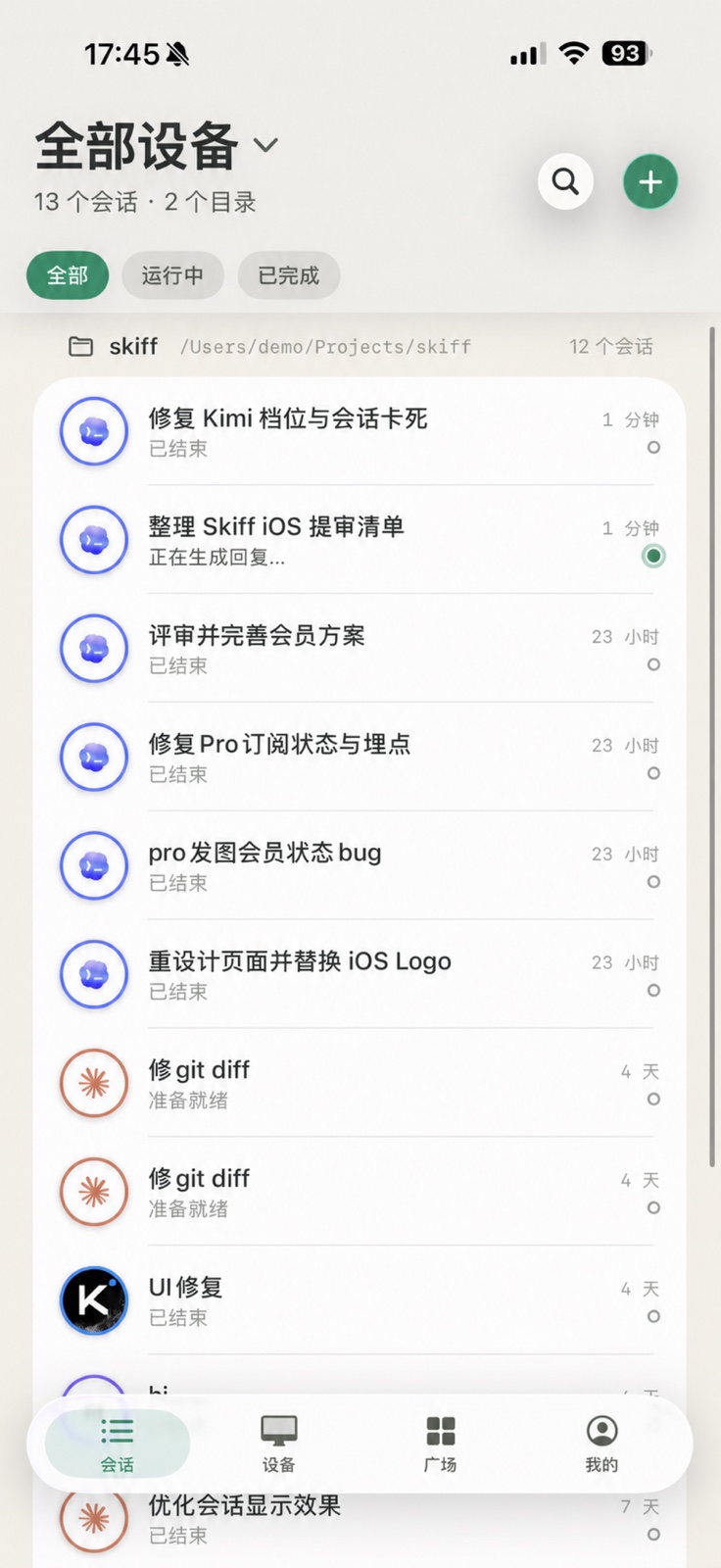The width and height of the screenshot is (721, 1568).
Task: Open session 优化会话显示效果
Action: pos(360,1519)
